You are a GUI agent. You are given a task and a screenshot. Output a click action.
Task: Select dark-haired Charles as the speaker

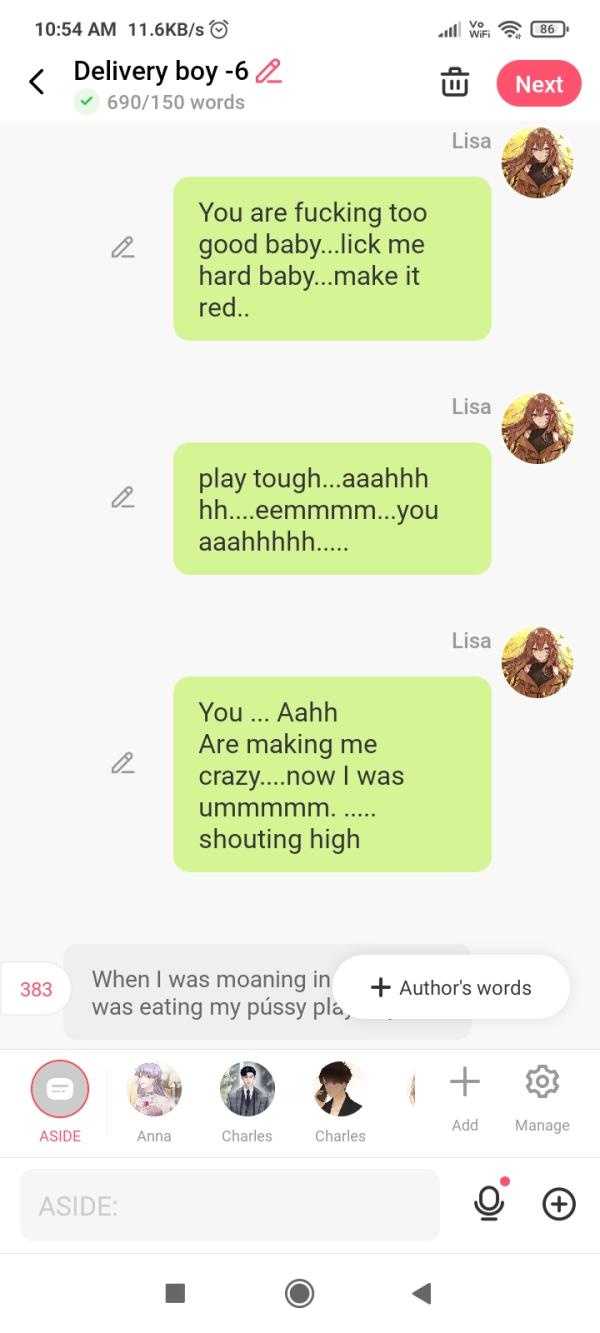pos(340,1090)
